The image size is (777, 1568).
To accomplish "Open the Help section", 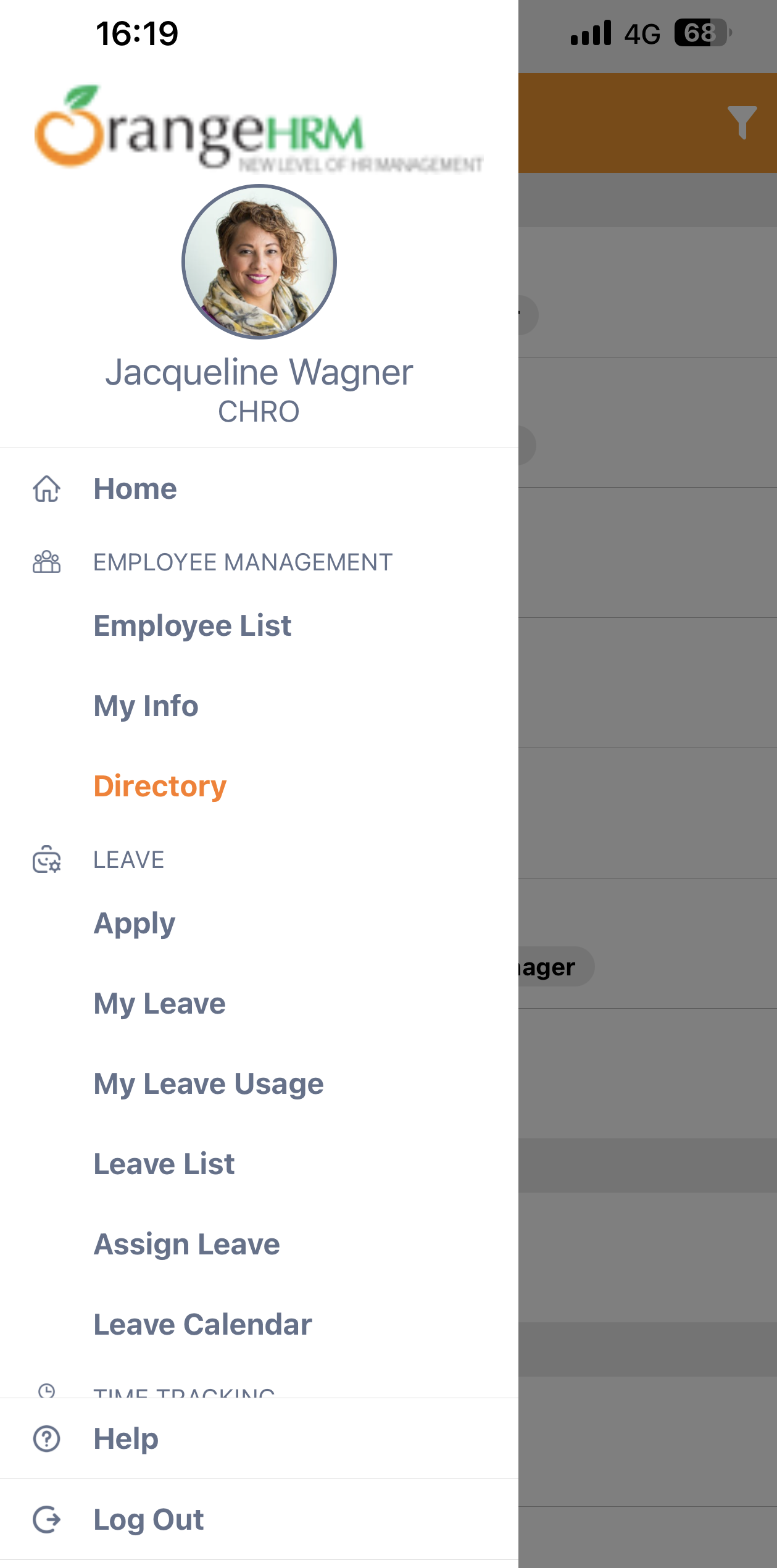I will (x=125, y=1438).
